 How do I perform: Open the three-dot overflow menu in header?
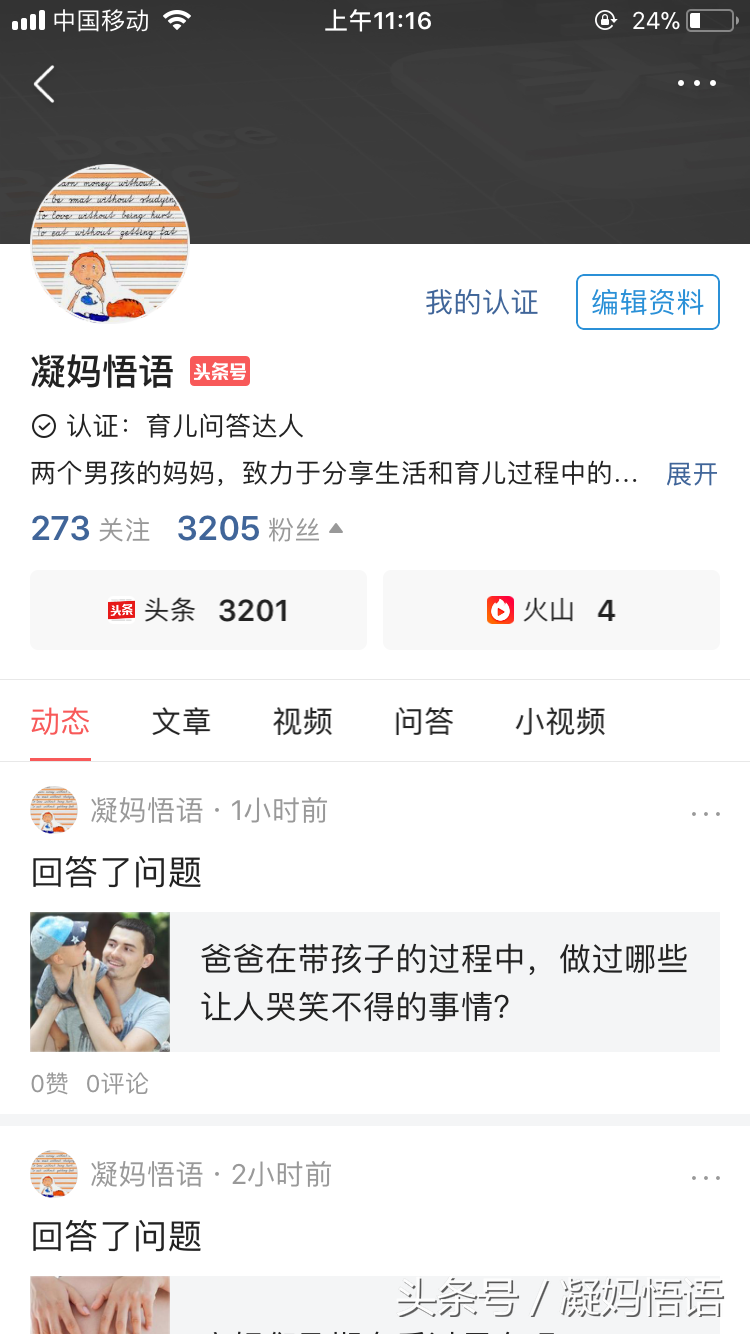coord(697,83)
